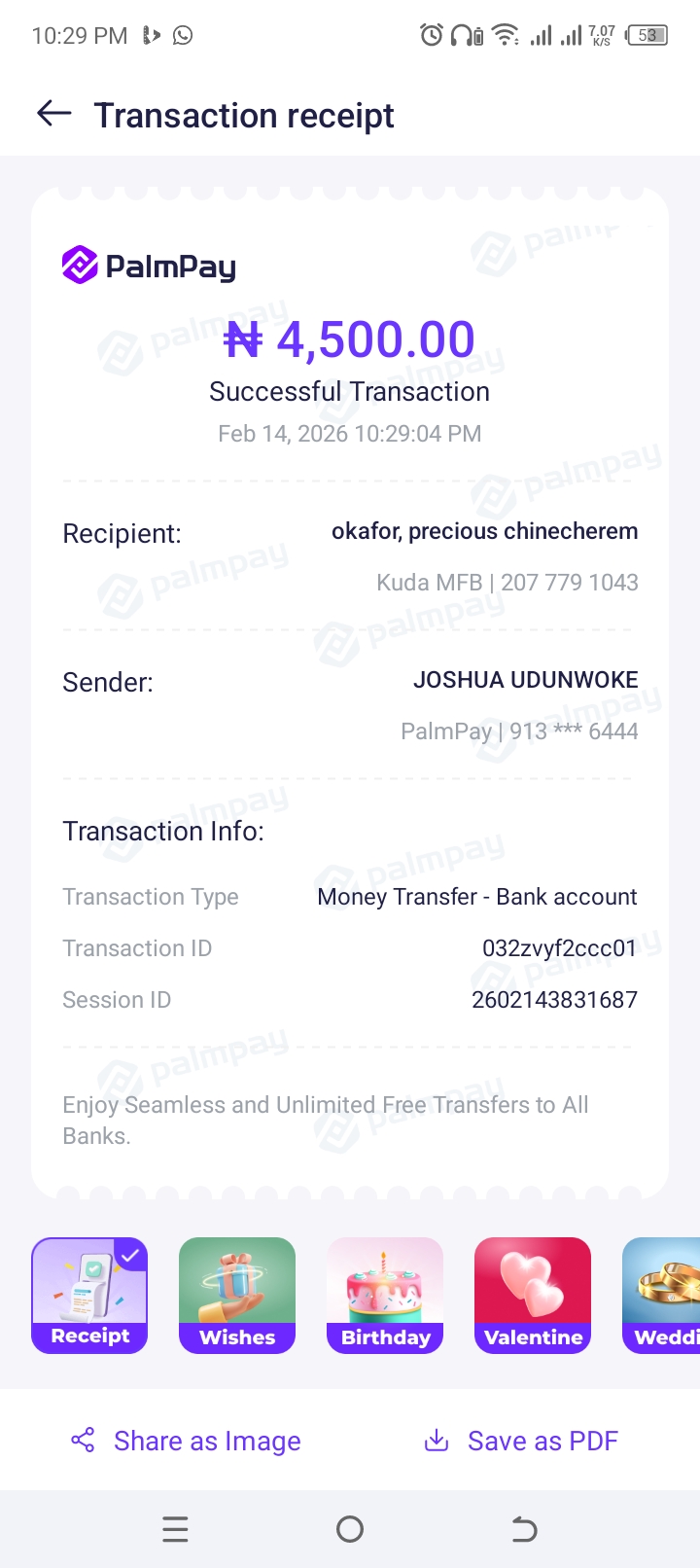Apply the Valentine receipt theme
The width and height of the screenshot is (700, 1568).
[533, 1295]
